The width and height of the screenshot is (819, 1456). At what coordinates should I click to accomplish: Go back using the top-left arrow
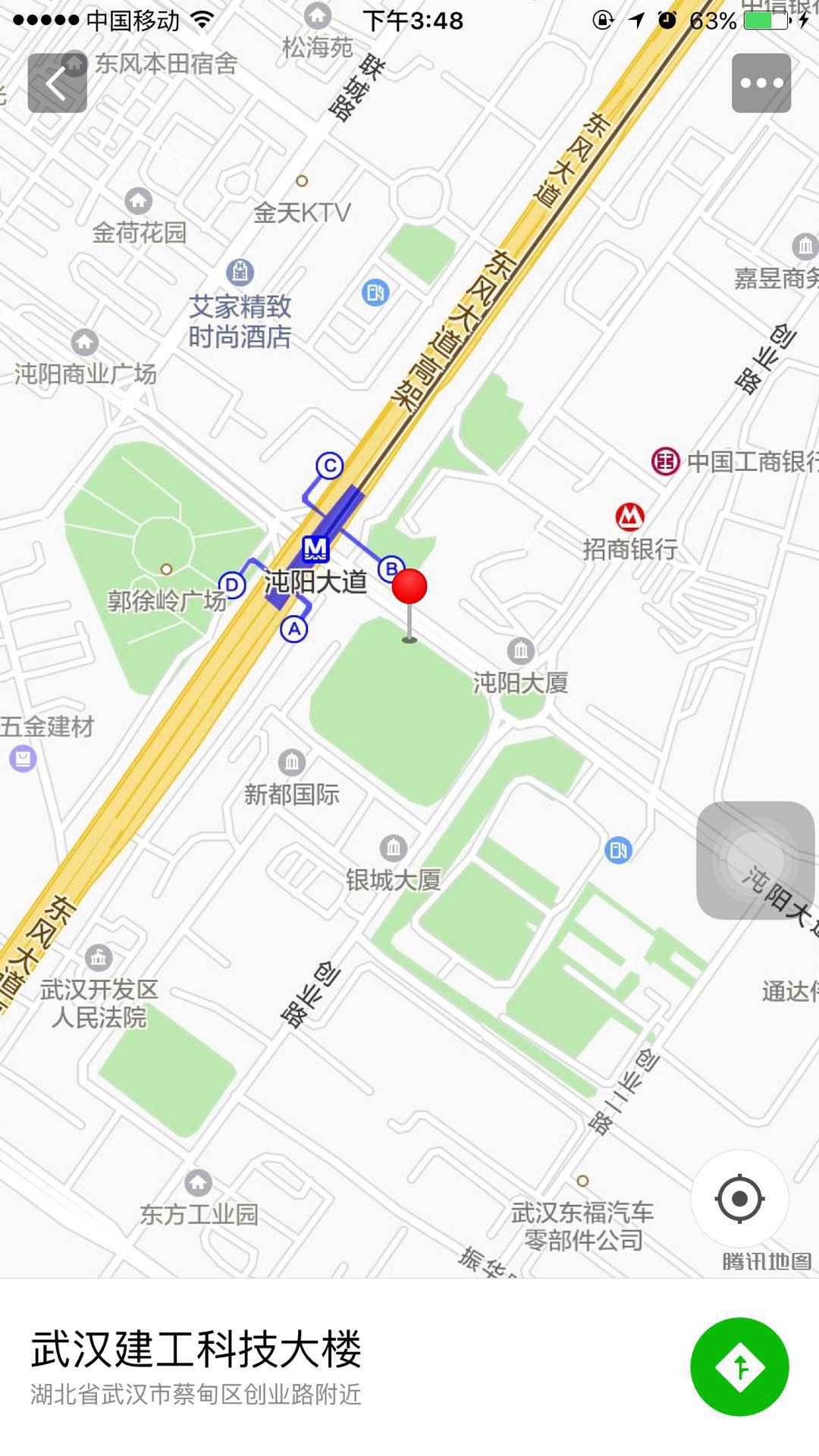coord(58,83)
